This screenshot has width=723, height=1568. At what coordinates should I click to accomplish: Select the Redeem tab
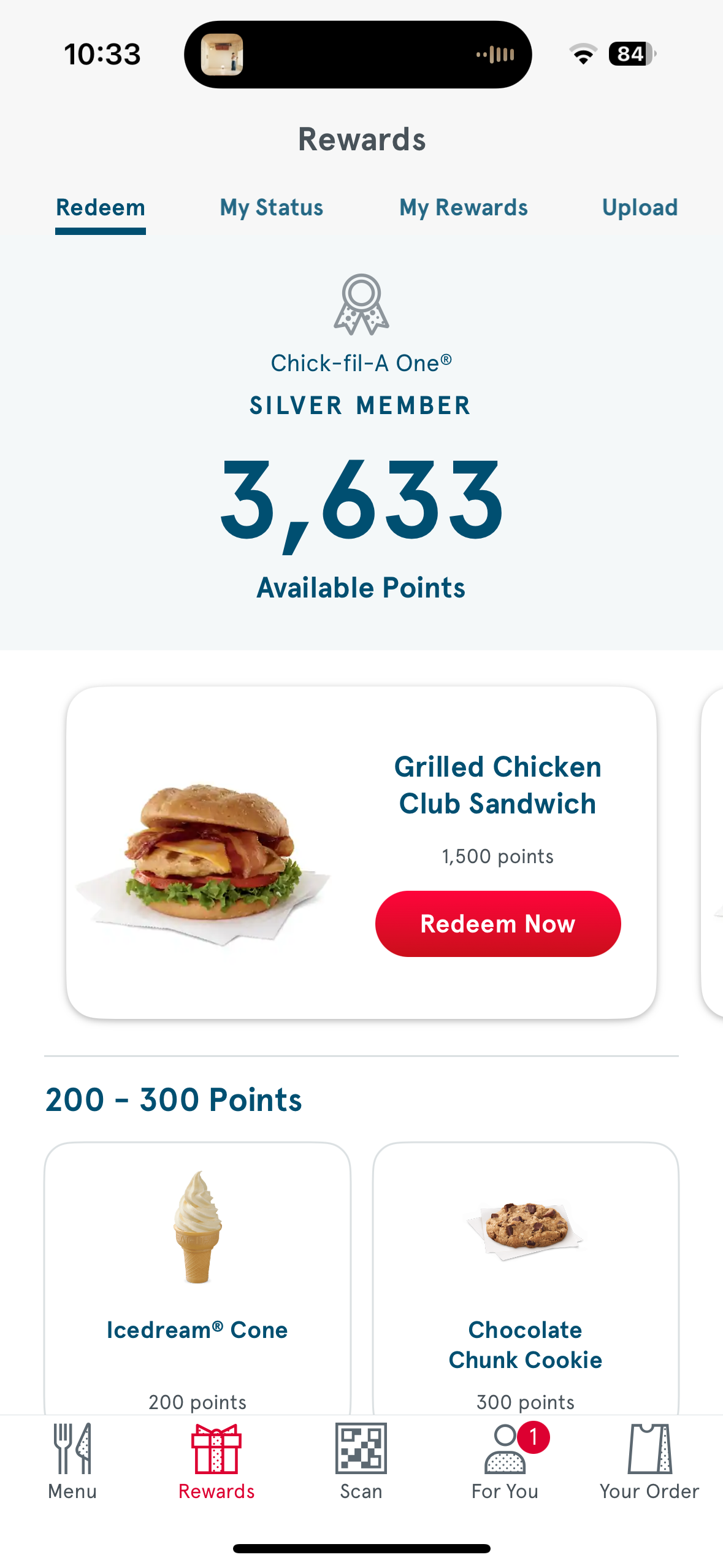(x=101, y=207)
